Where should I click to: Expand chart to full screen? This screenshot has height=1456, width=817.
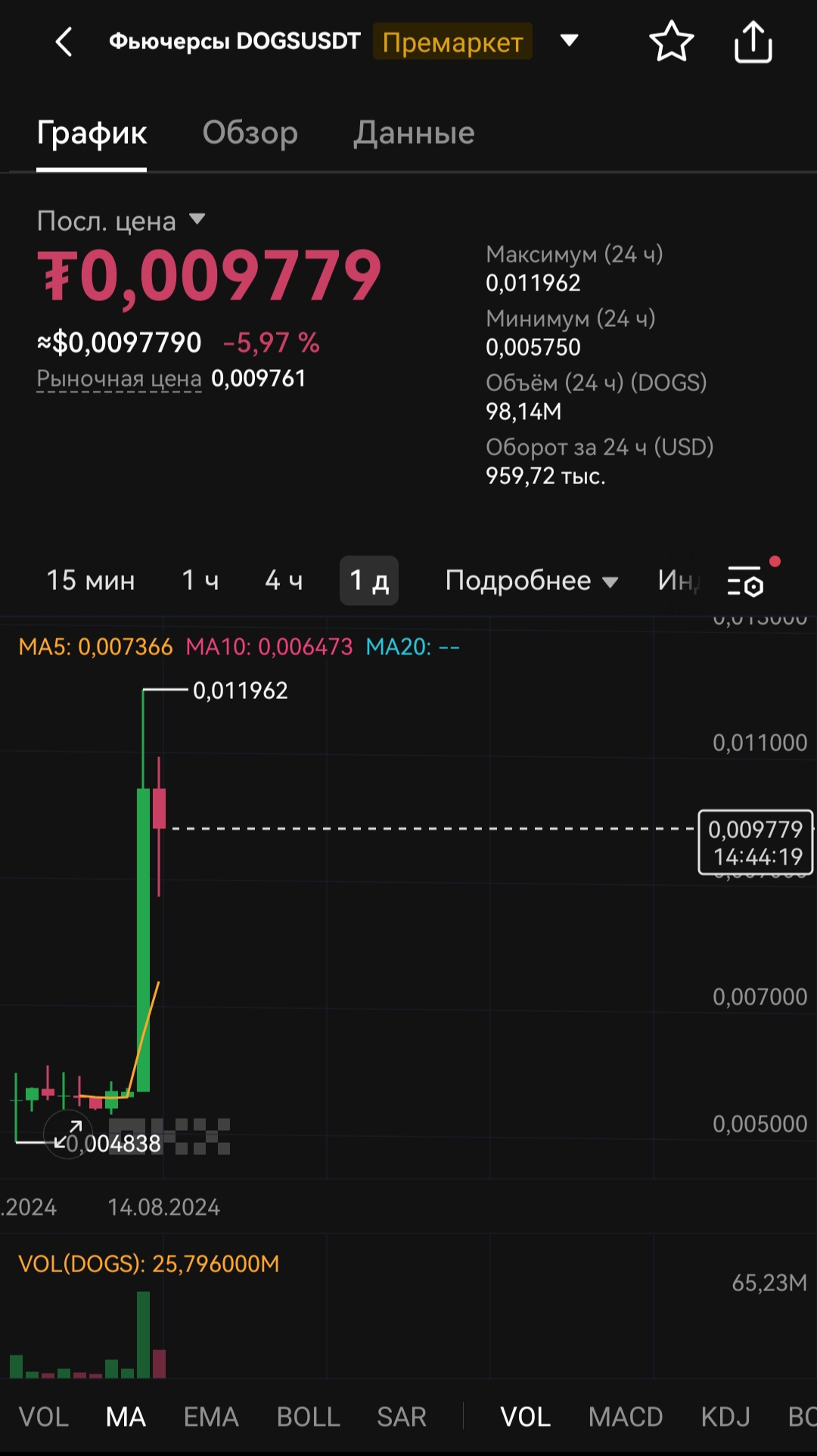(x=67, y=1134)
